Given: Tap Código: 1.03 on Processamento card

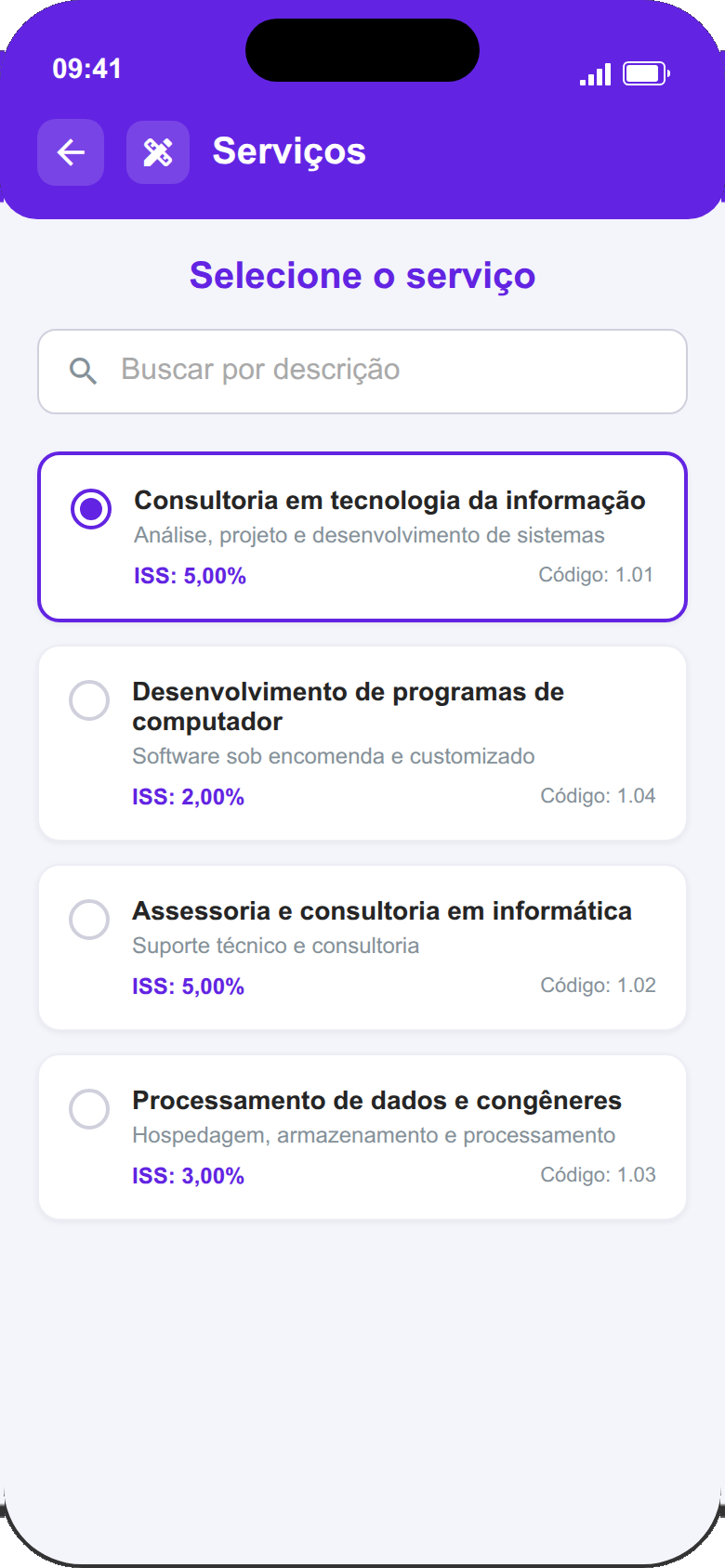Looking at the screenshot, I should click(x=600, y=1174).
